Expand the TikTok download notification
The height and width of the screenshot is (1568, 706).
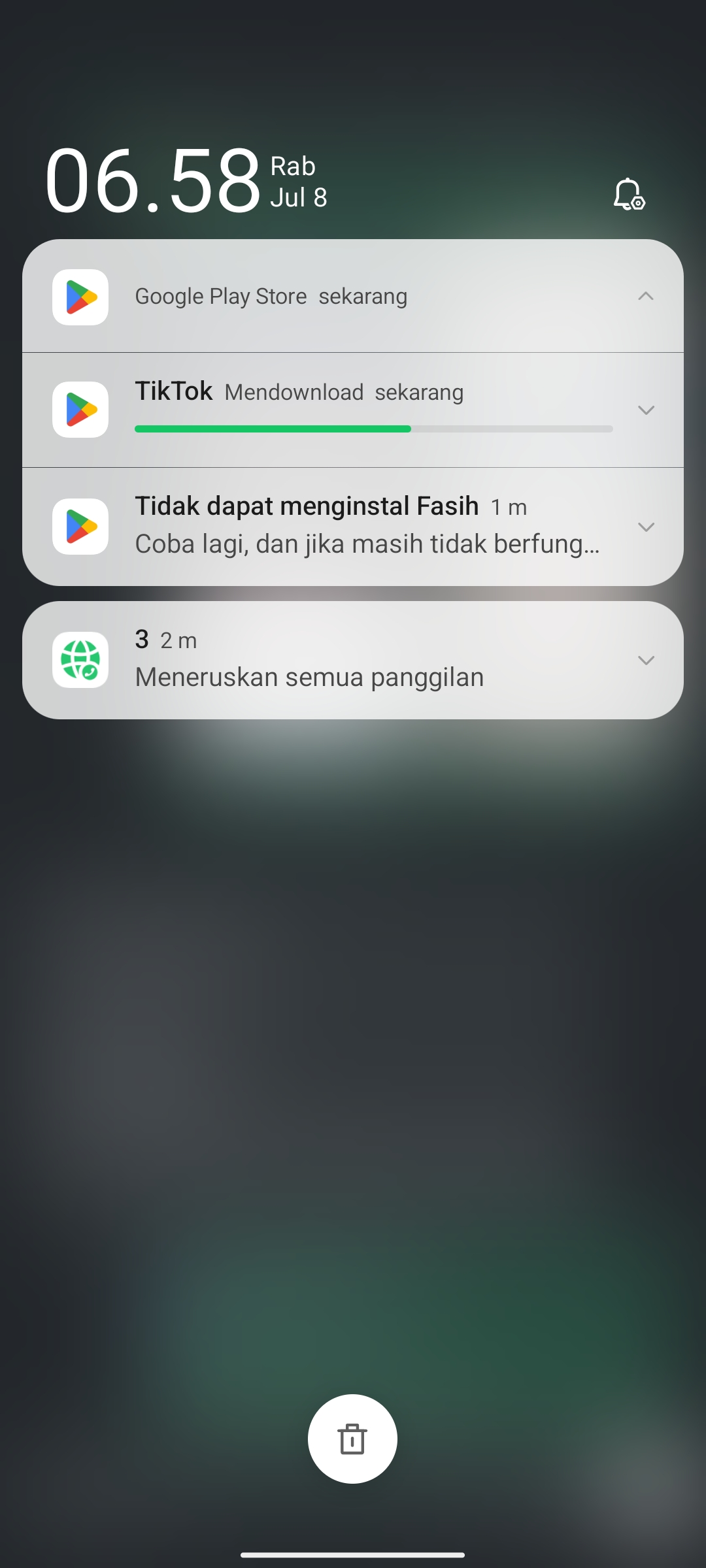[646, 410]
